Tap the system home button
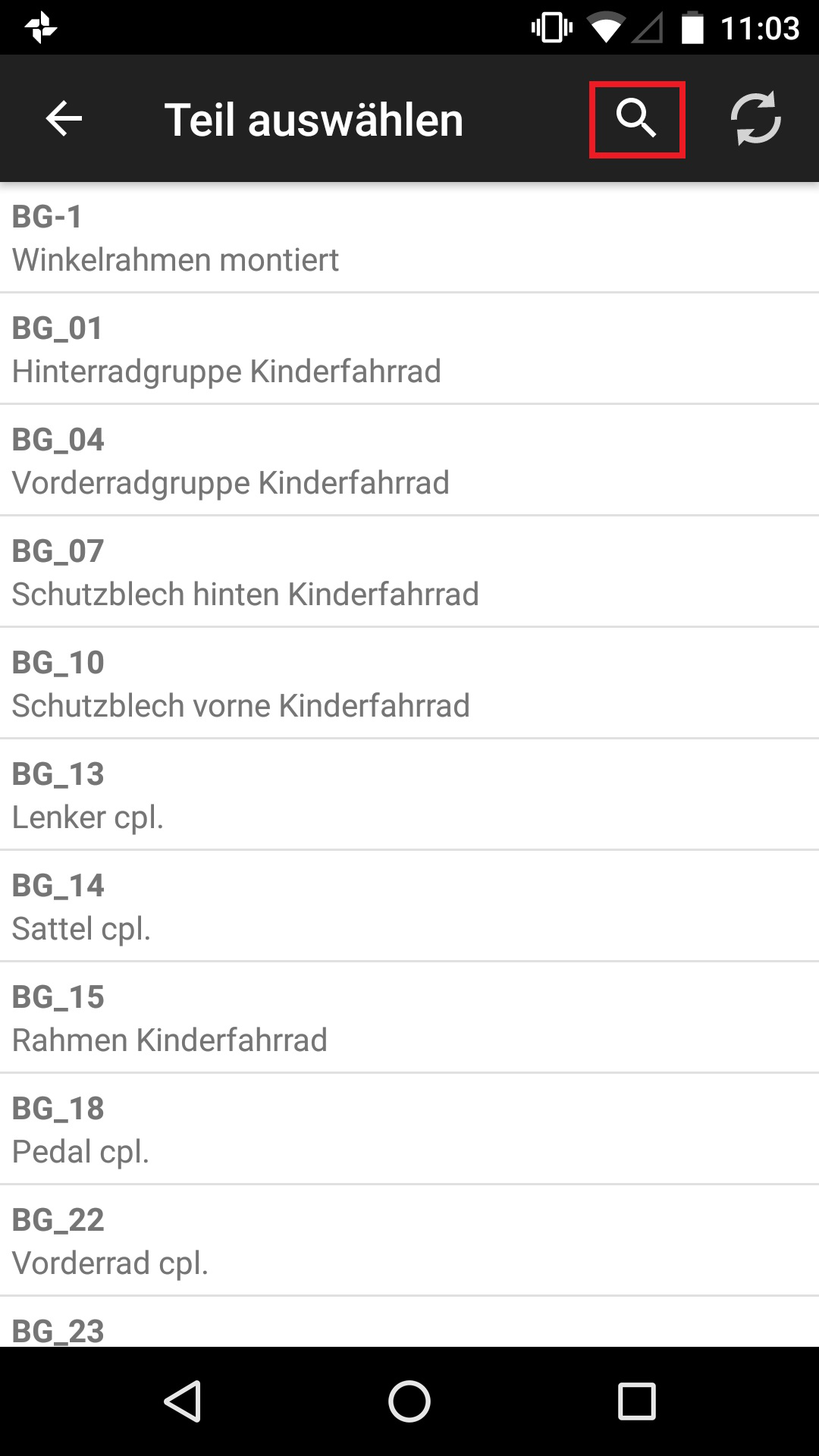The width and height of the screenshot is (819, 1456). [x=409, y=1401]
